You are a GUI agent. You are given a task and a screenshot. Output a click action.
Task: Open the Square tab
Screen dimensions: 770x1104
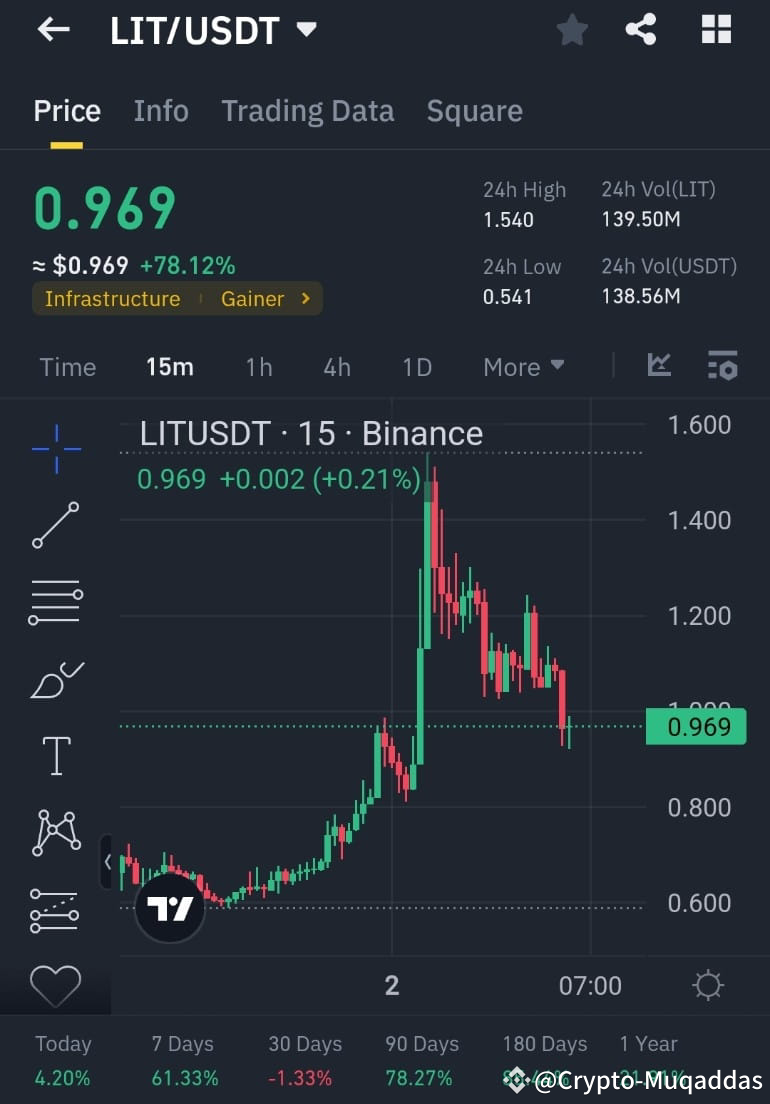click(x=474, y=110)
